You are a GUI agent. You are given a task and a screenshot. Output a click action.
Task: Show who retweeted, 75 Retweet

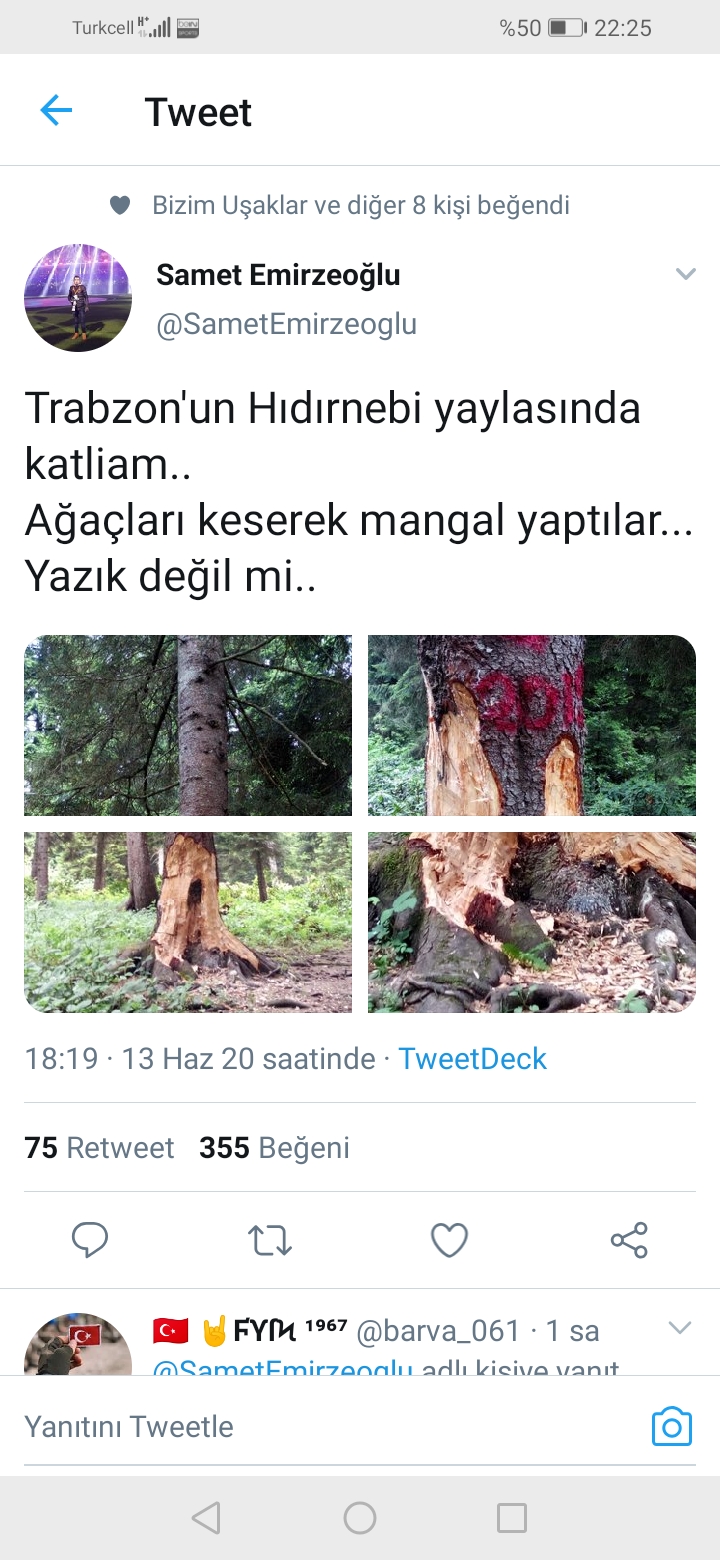click(99, 1148)
